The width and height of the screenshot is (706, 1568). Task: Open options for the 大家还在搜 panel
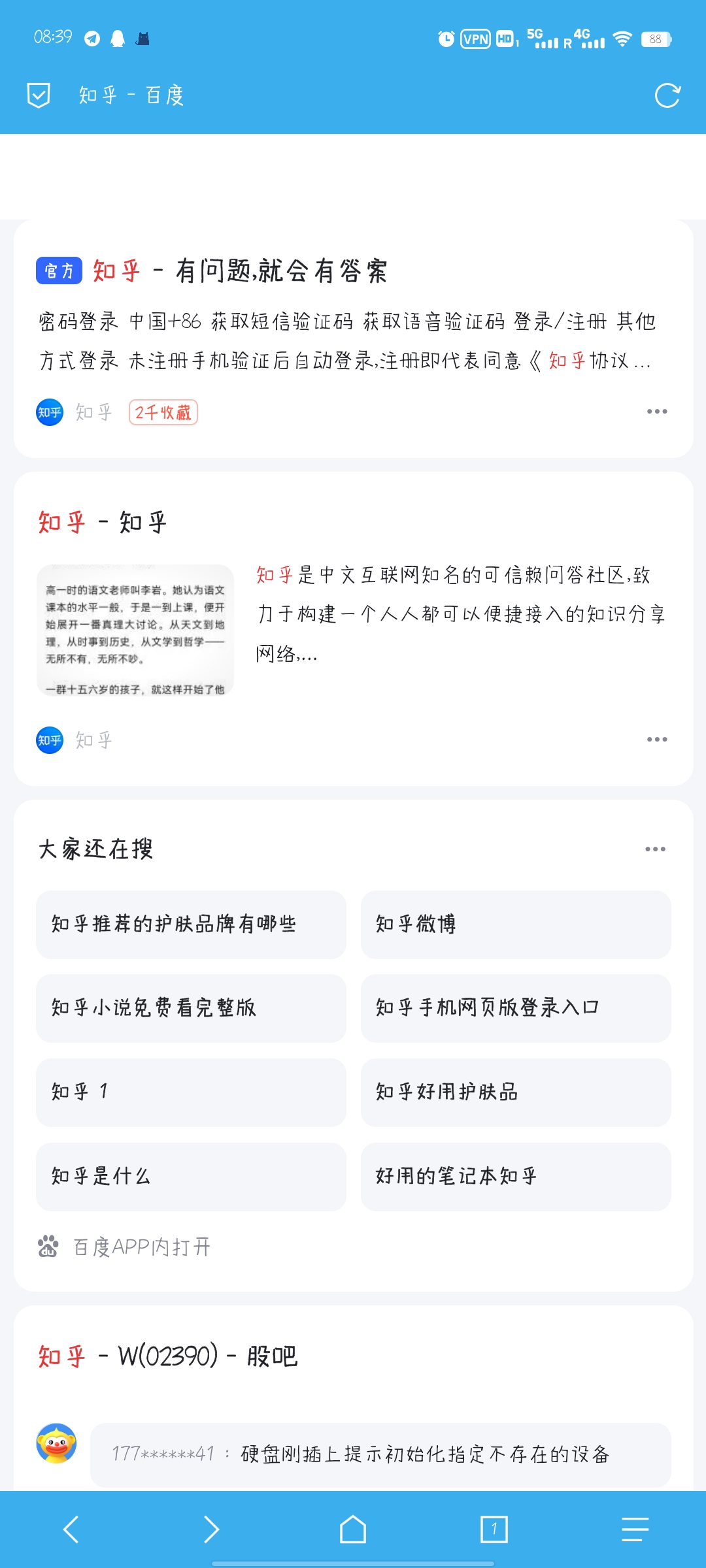pos(656,847)
